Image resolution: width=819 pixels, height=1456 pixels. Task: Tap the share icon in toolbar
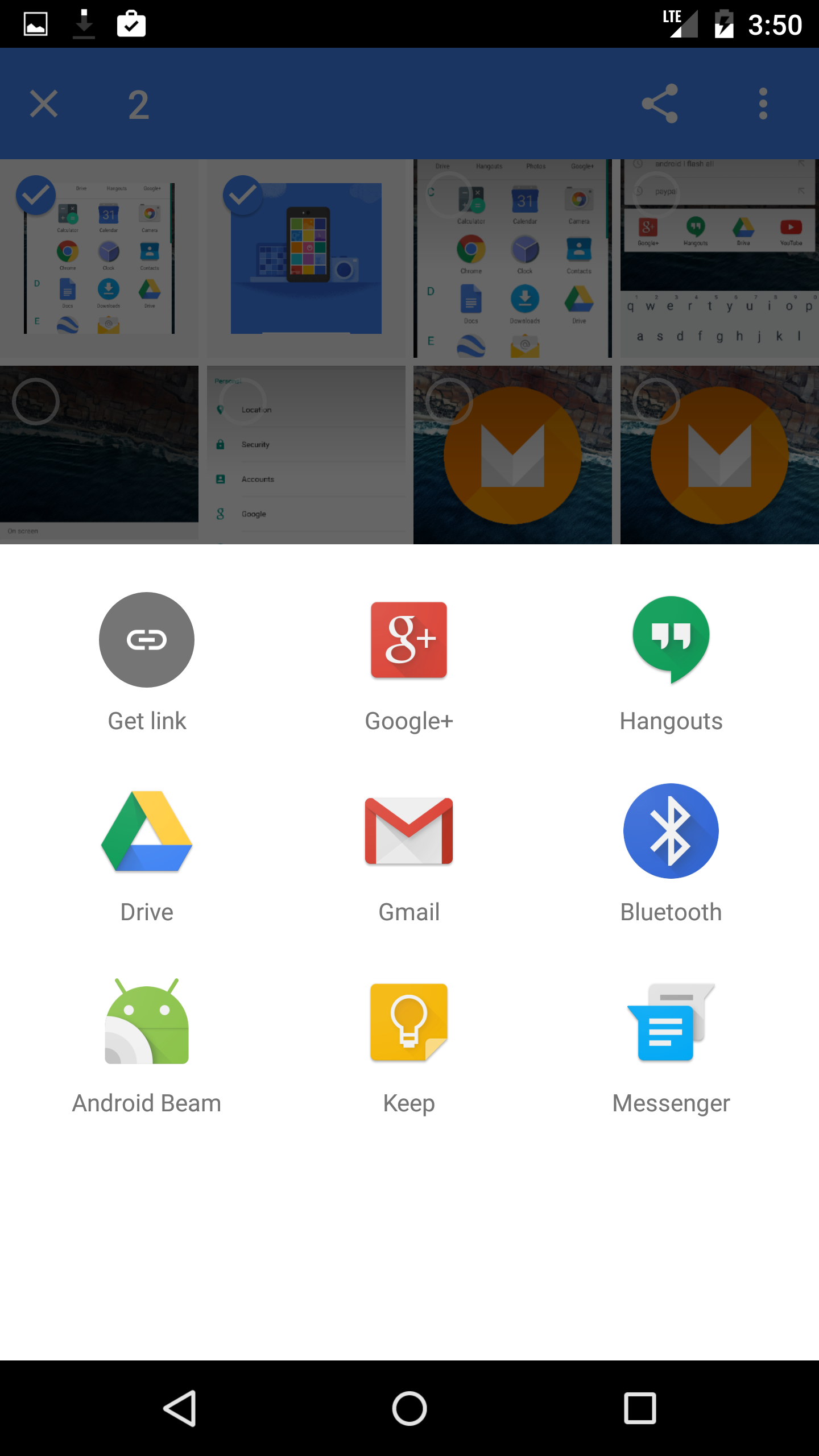tap(660, 104)
